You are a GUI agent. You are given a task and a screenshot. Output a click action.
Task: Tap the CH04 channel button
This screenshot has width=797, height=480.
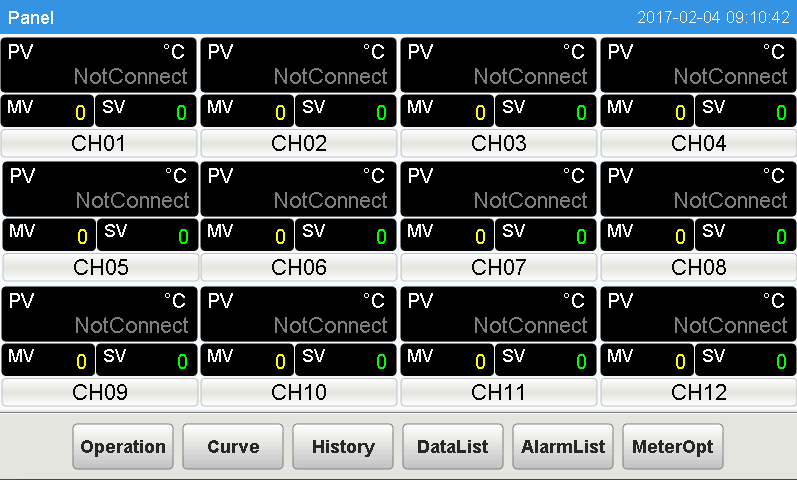699,143
